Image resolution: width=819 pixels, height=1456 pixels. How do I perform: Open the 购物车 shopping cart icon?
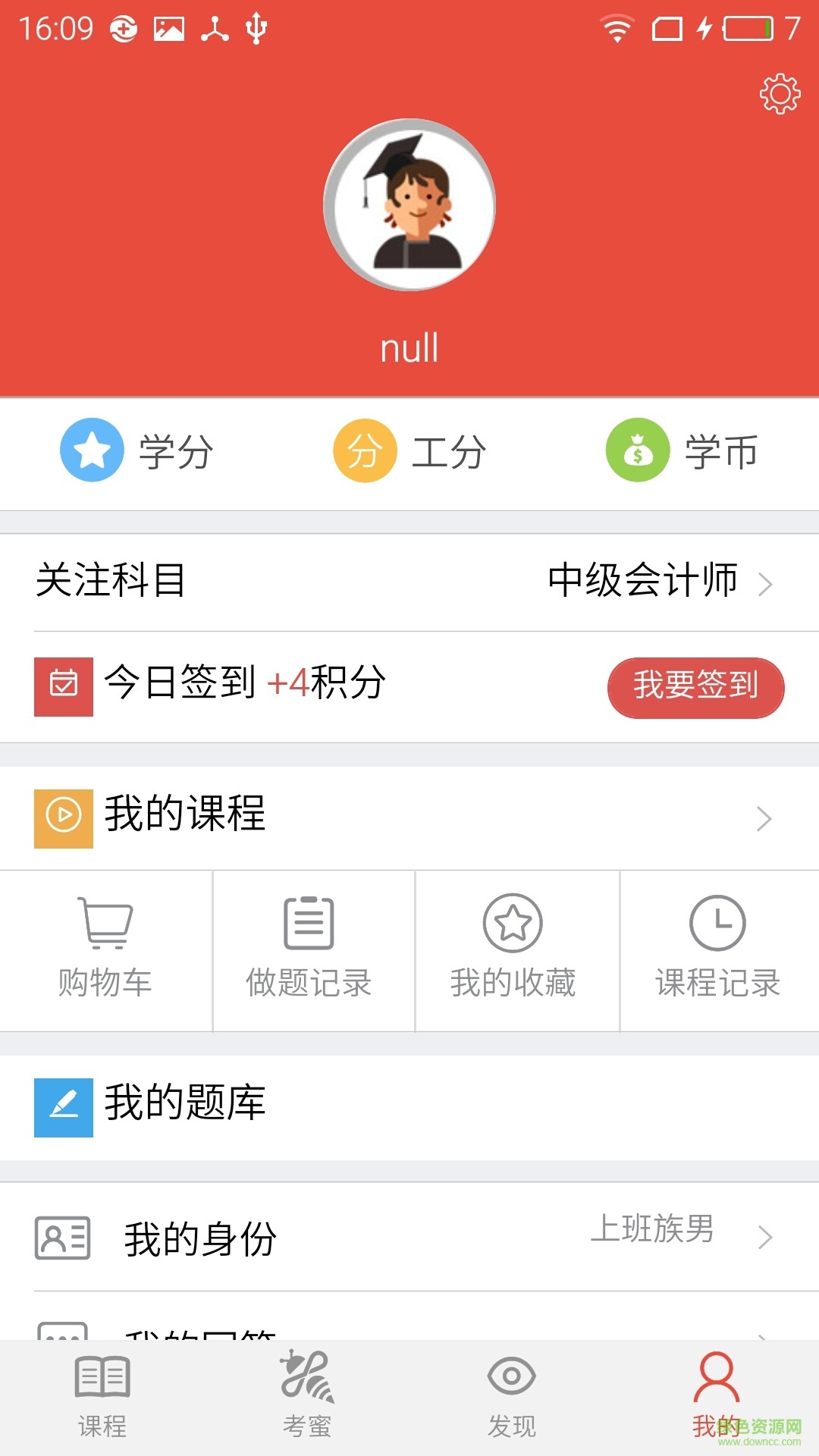click(x=106, y=924)
